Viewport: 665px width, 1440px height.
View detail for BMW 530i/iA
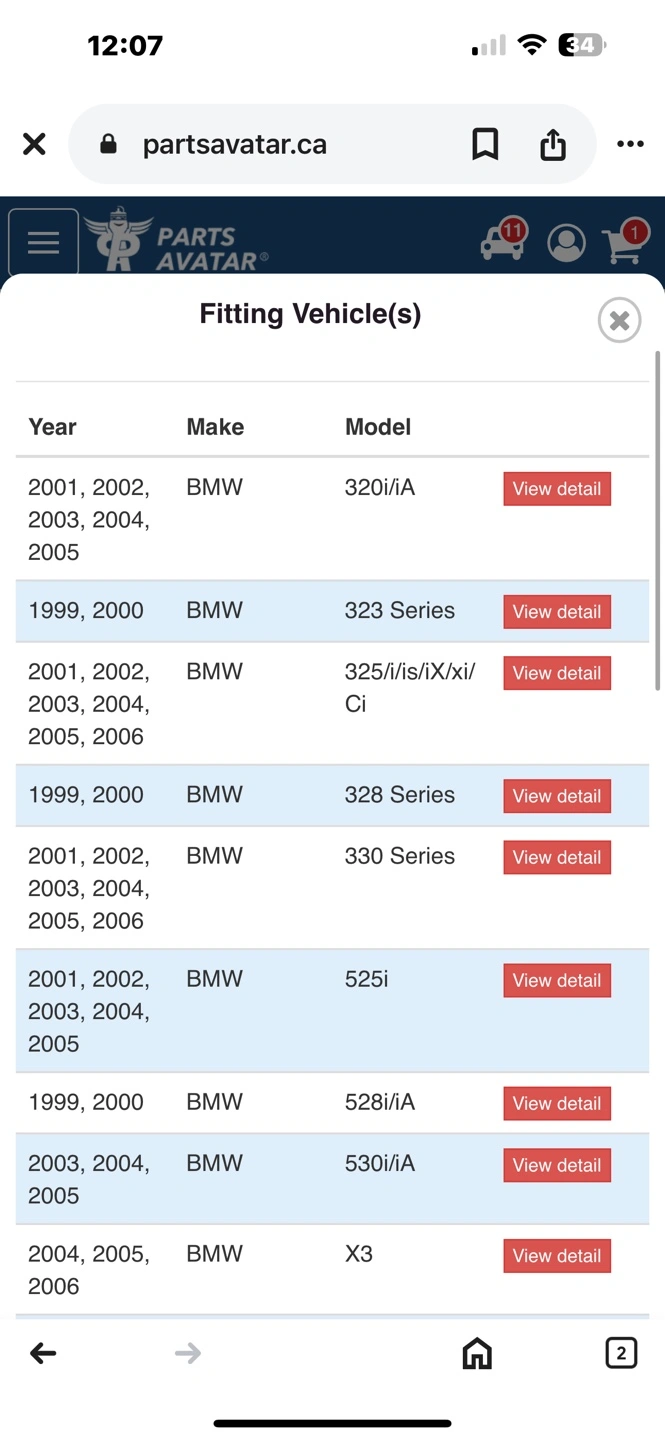click(557, 1165)
